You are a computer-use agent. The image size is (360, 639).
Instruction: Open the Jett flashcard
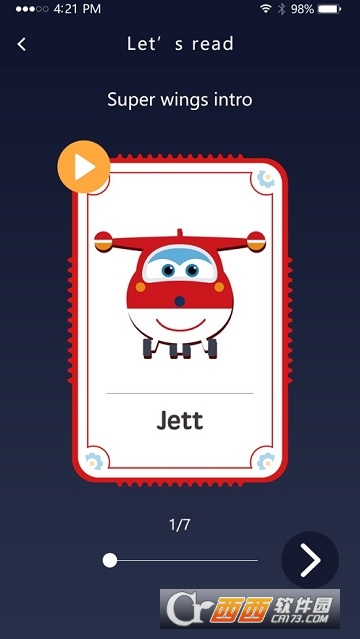180,320
